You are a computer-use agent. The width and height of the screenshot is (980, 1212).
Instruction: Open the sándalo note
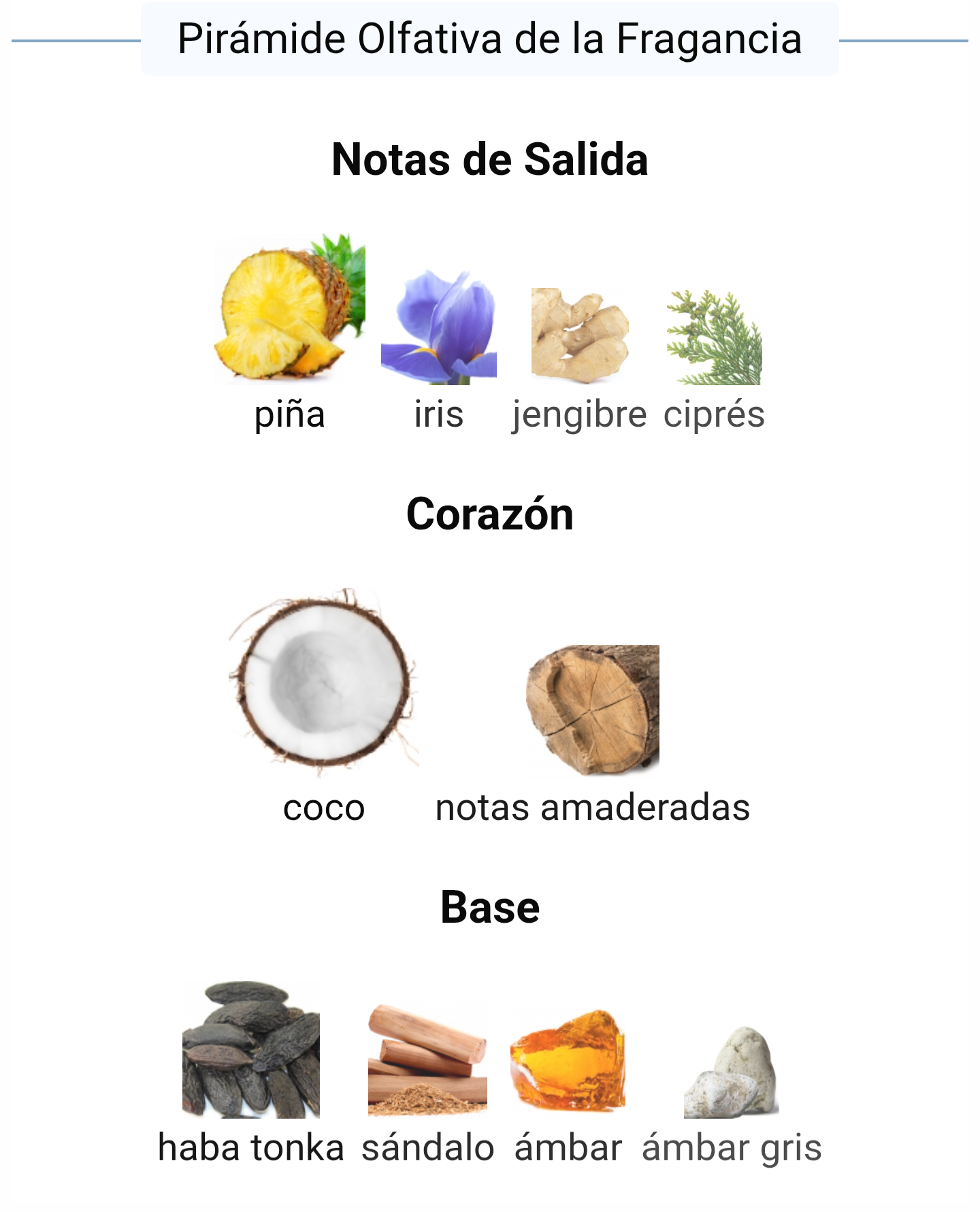[427, 1060]
